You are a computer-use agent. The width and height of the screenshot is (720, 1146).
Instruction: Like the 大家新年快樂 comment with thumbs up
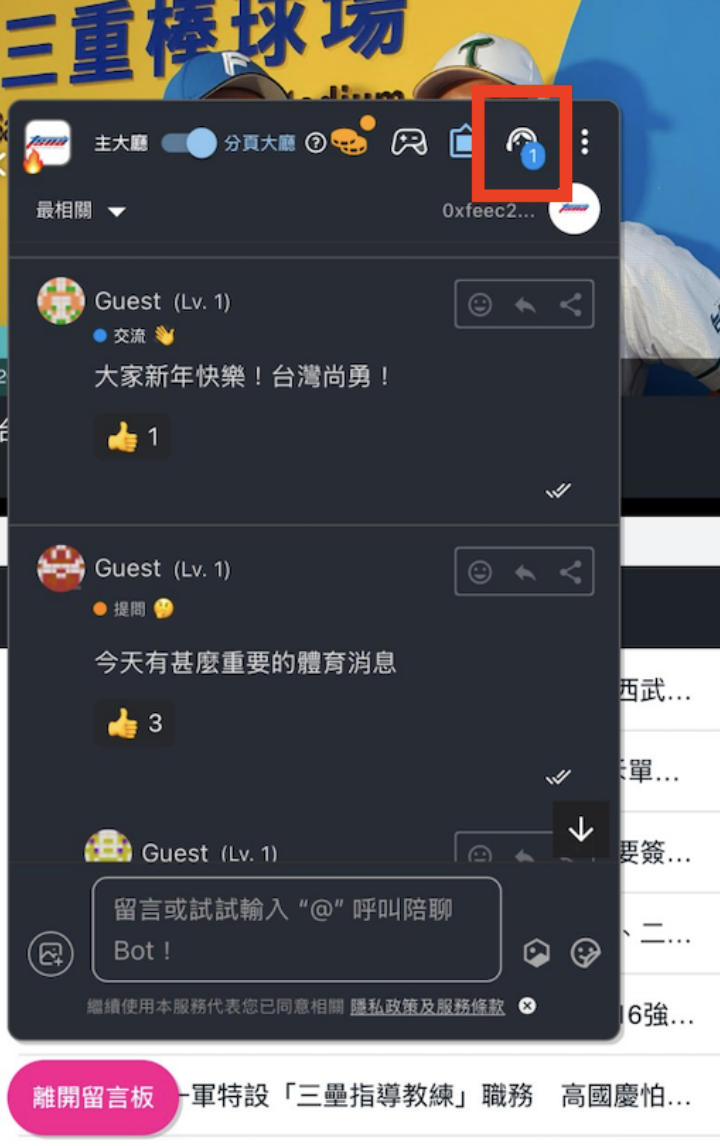132,437
